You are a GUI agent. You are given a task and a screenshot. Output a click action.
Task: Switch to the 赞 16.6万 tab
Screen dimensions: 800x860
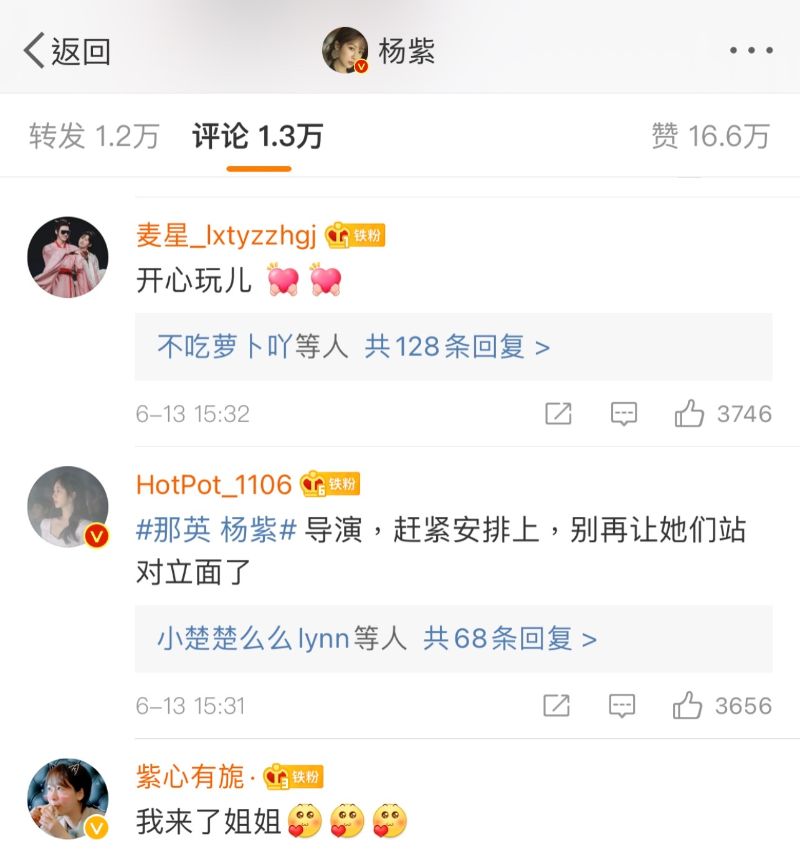710,137
